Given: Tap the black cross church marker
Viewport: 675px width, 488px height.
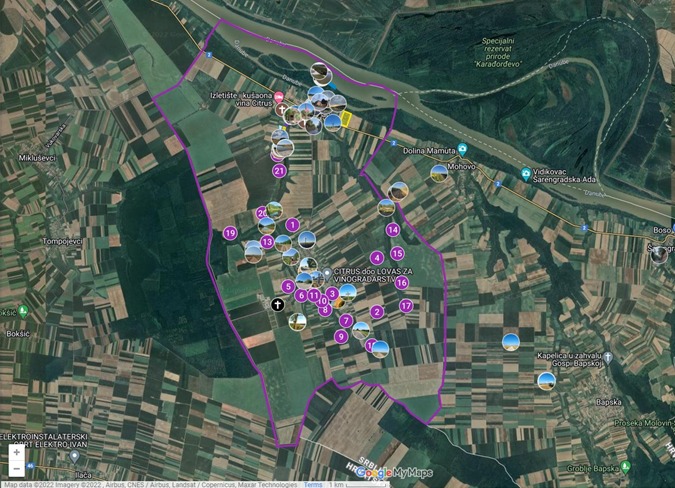Looking at the screenshot, I should (278, 304).
